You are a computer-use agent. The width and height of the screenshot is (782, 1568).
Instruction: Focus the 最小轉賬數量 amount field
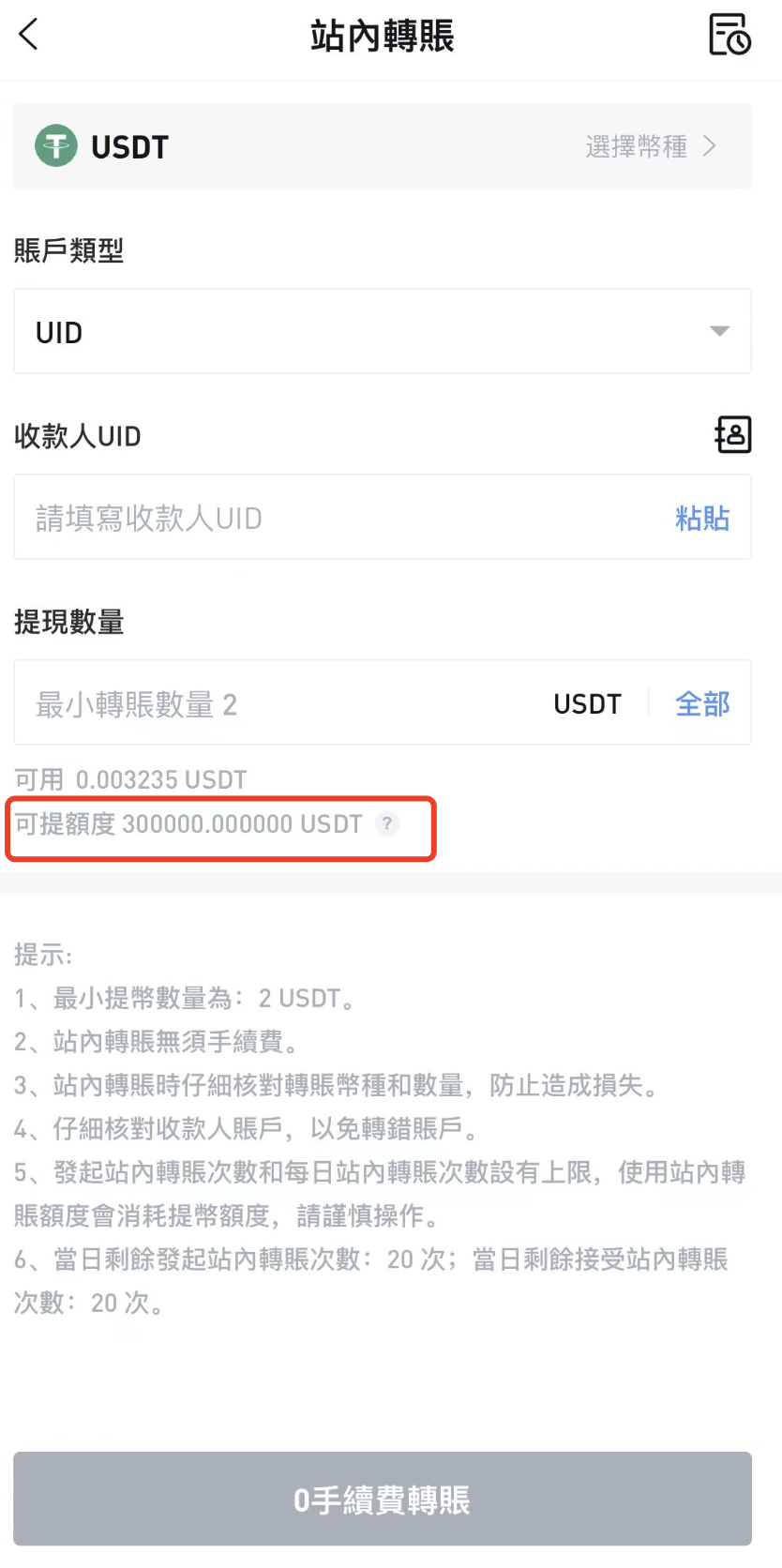click(281, 703)
